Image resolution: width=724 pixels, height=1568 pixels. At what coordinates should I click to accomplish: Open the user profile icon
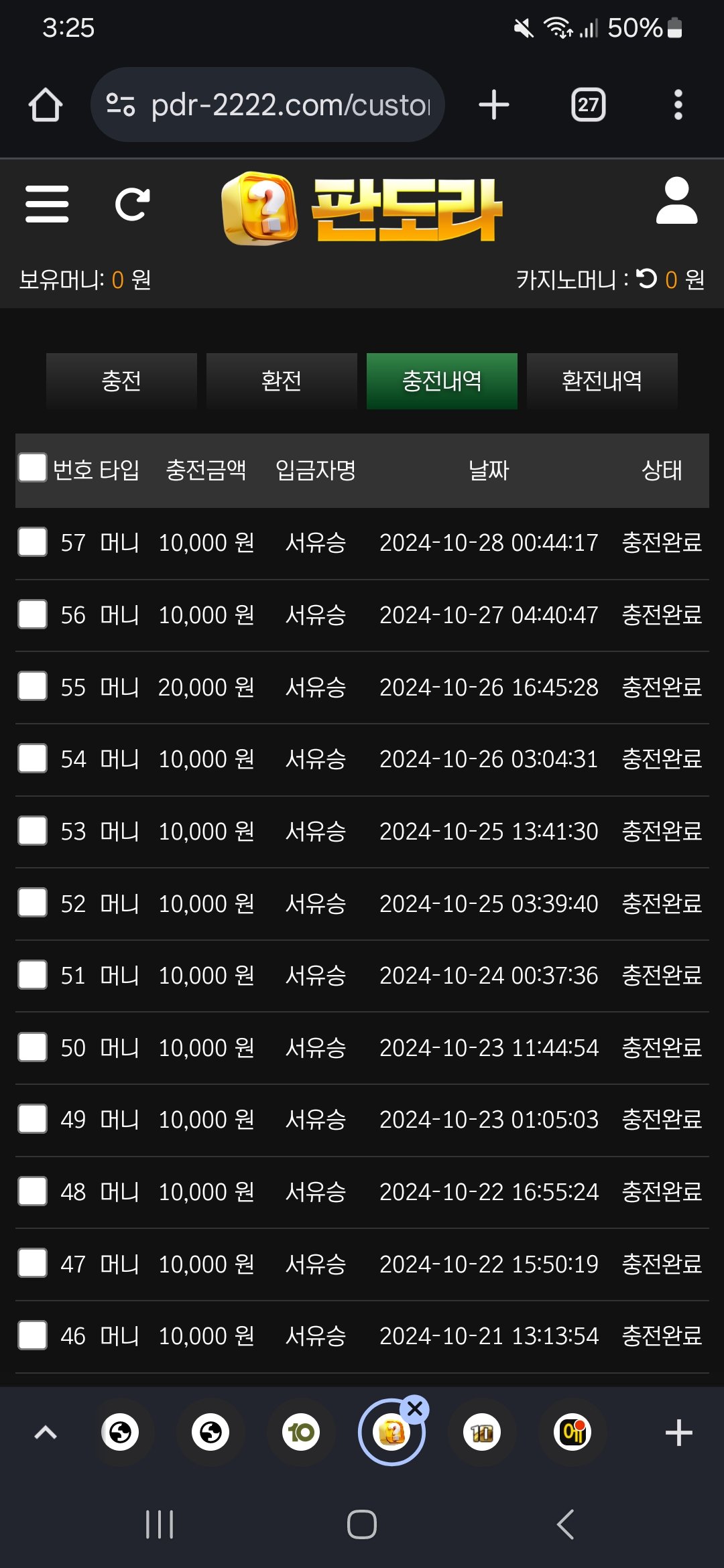point(676,201)
